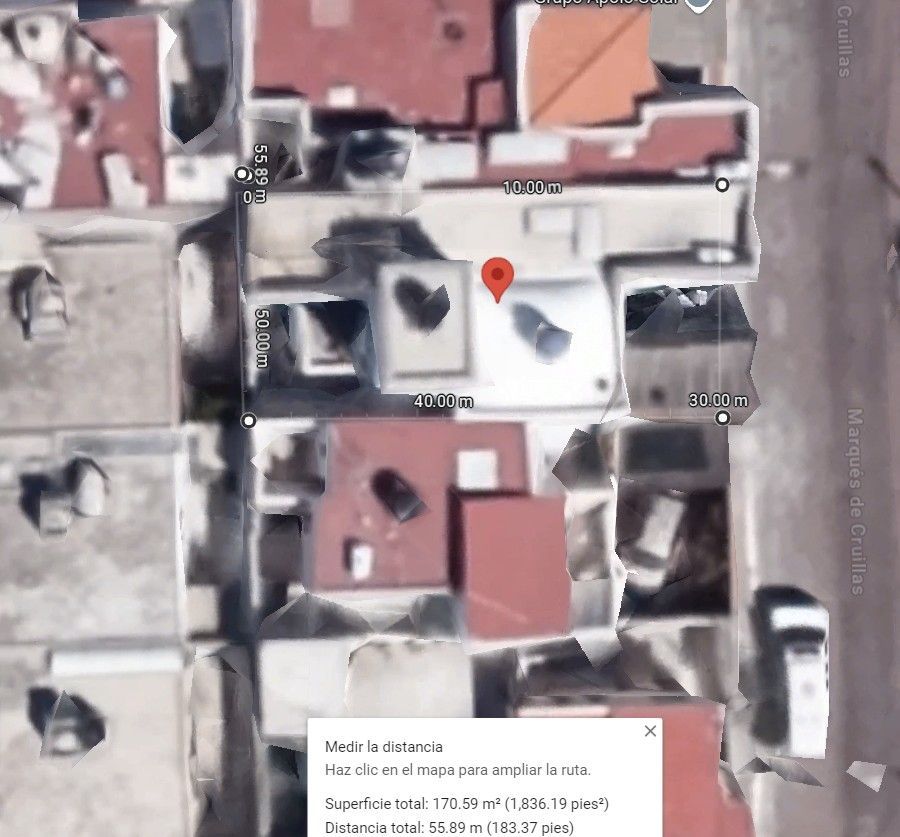Select the measurement point near 30.00 m
This screenshot has height=837, width=900.
coord(723,417)
